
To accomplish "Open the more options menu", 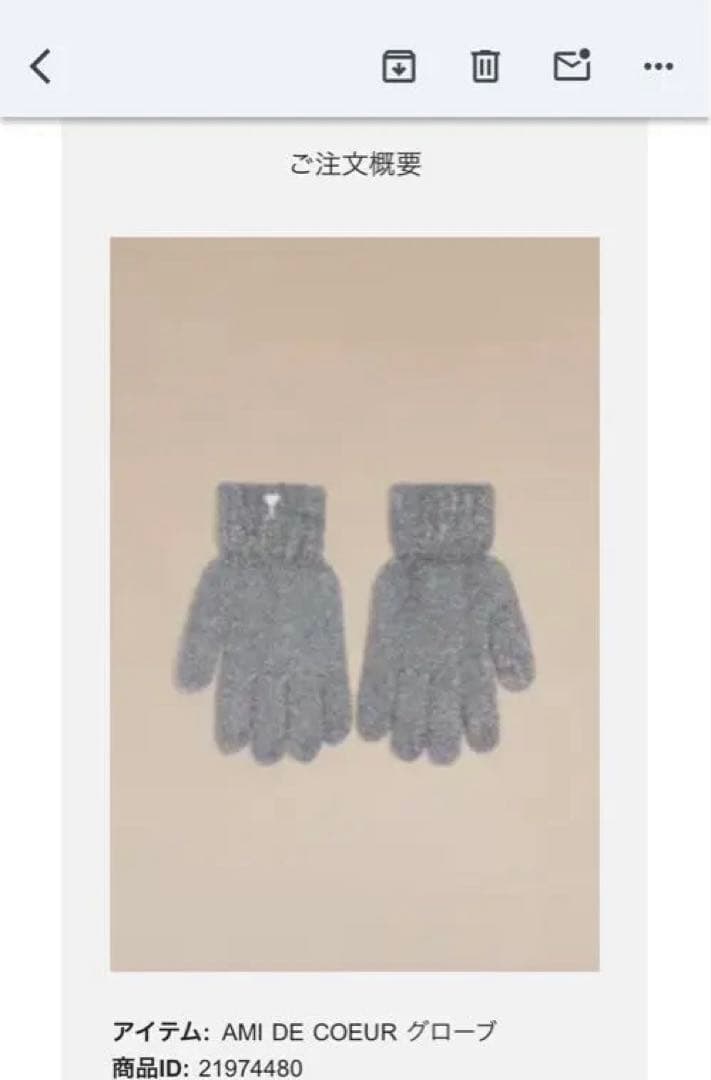I will coord(658,67).
